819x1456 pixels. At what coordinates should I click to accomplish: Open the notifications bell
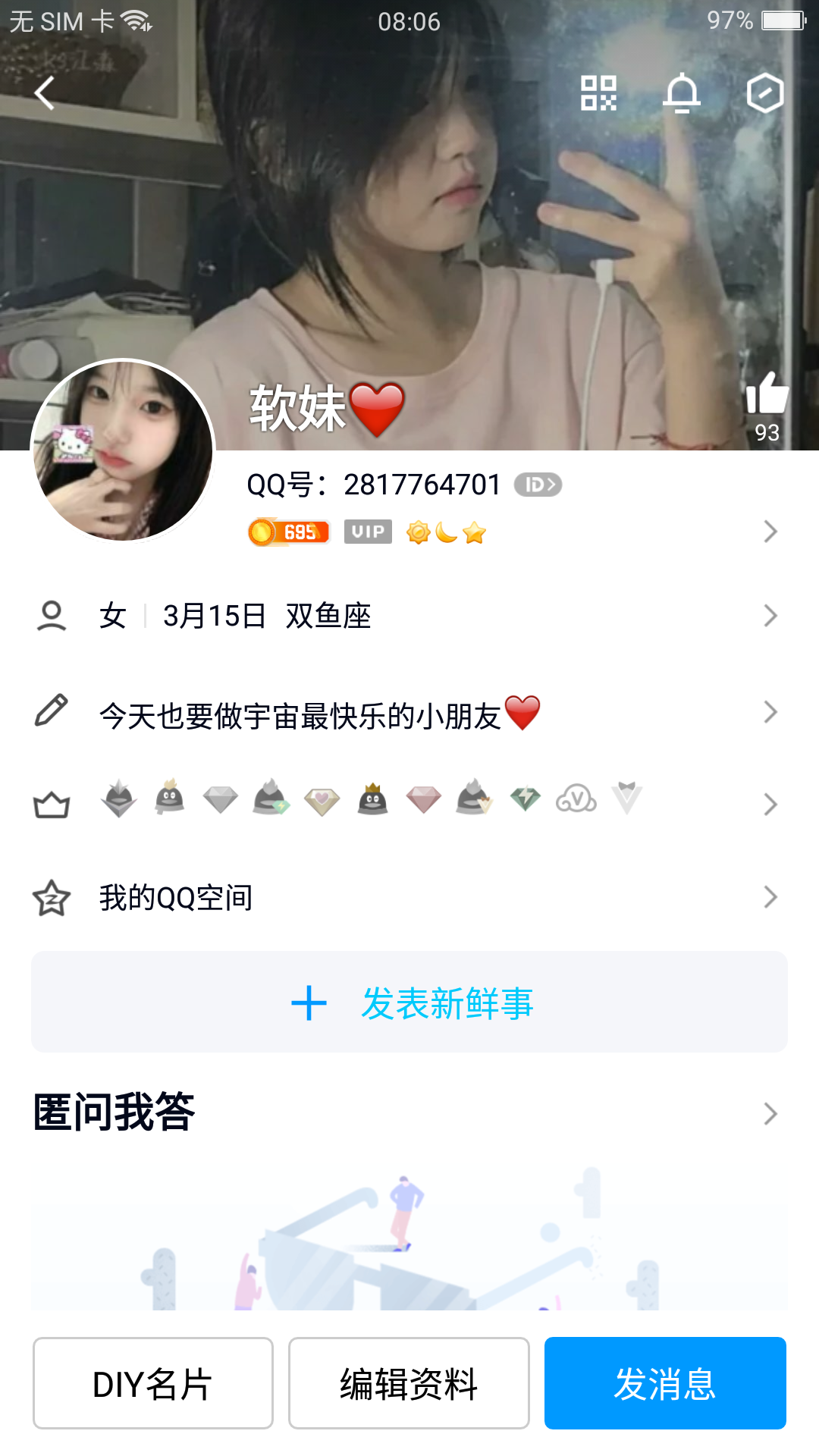pyautogui.click(x=682, y=93)
